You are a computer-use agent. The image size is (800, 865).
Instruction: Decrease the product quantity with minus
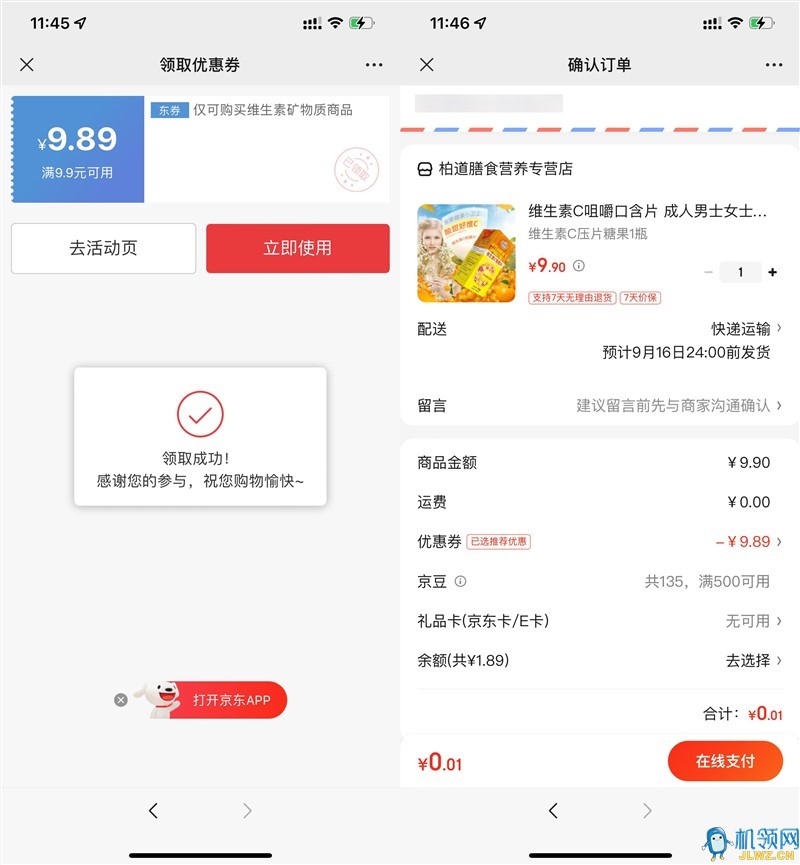(x=709, y=272)
